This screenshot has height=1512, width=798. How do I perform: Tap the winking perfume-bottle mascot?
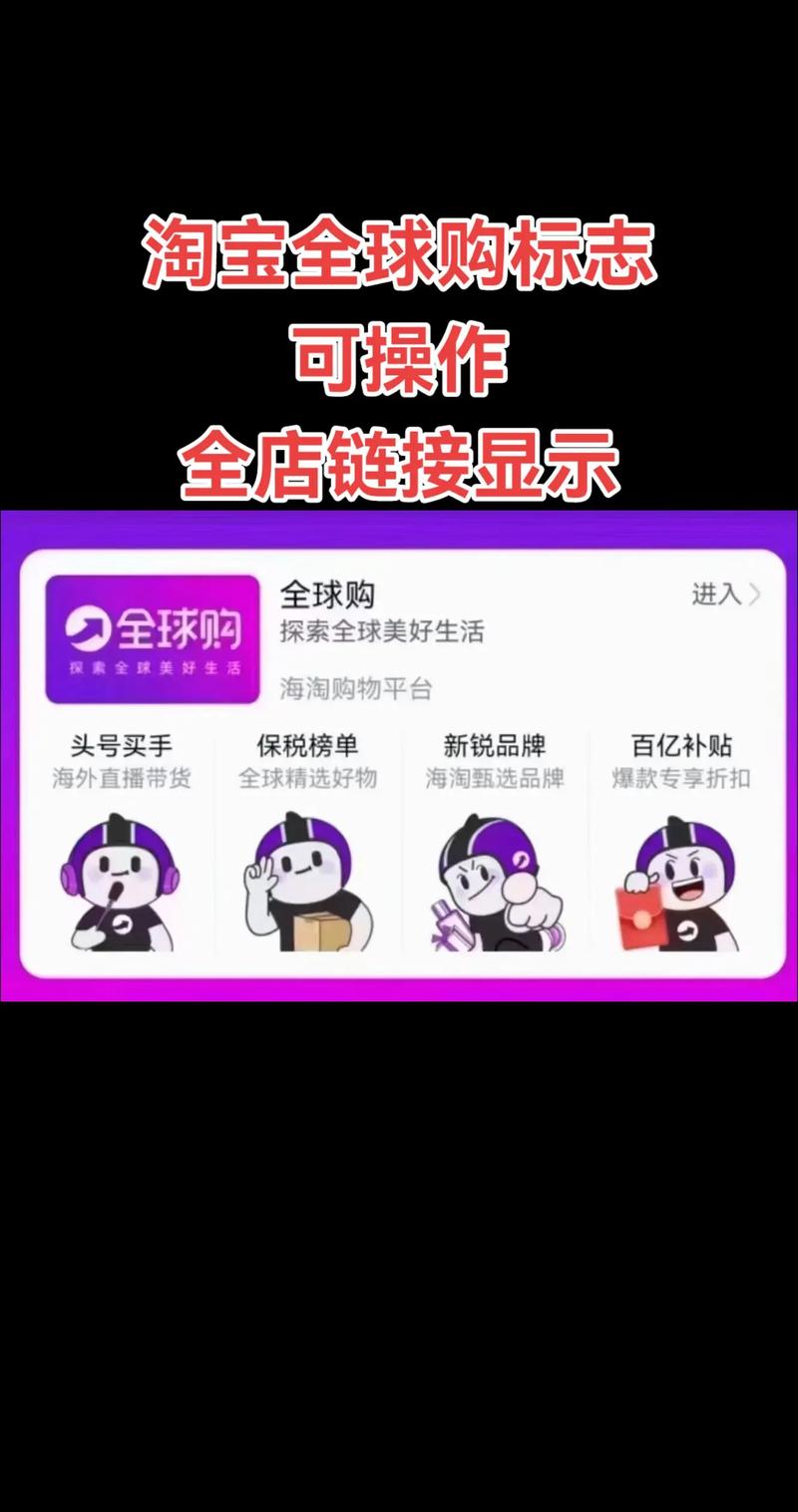pyautogui.click(x=494, y=885)
